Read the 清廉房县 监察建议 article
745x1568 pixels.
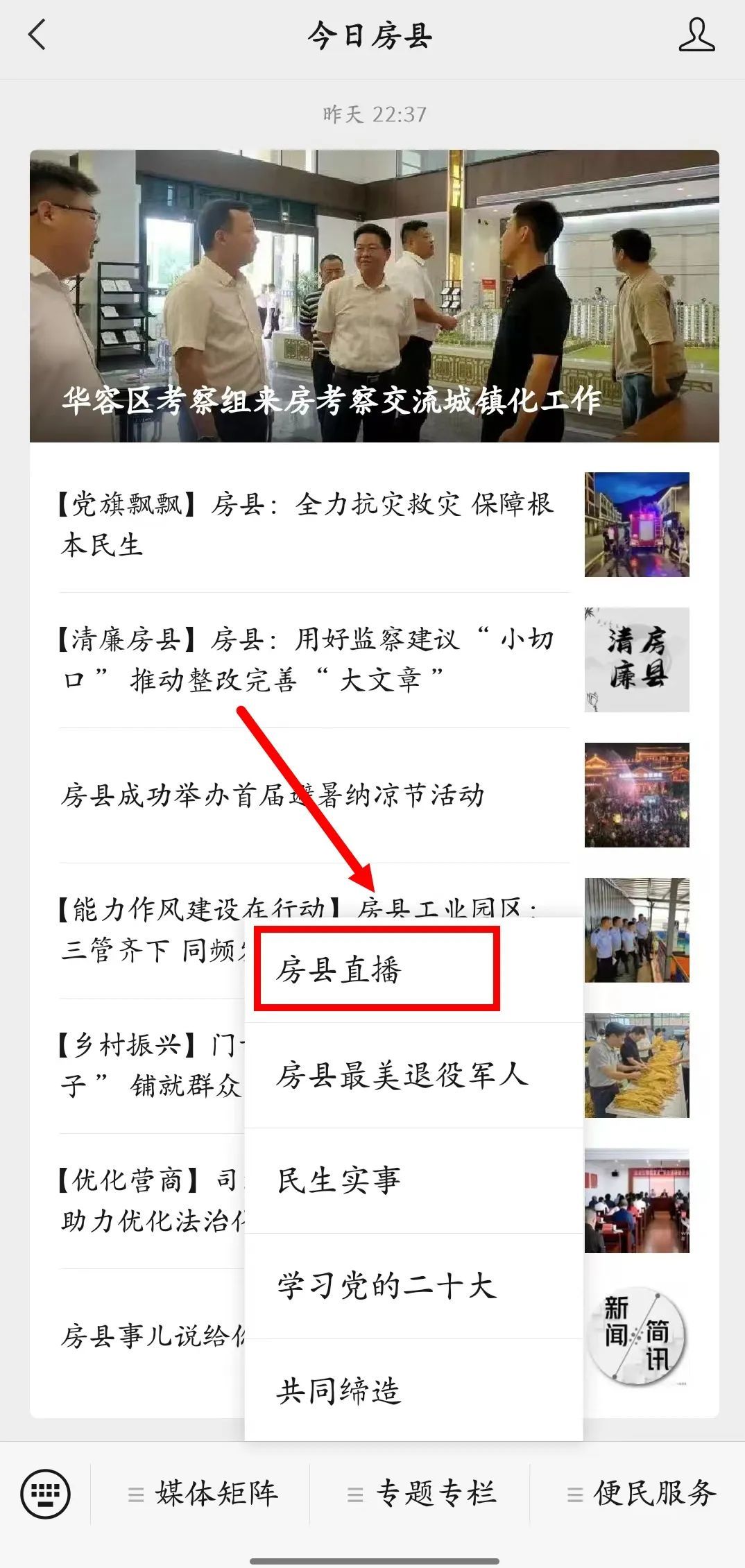[305, 659]
